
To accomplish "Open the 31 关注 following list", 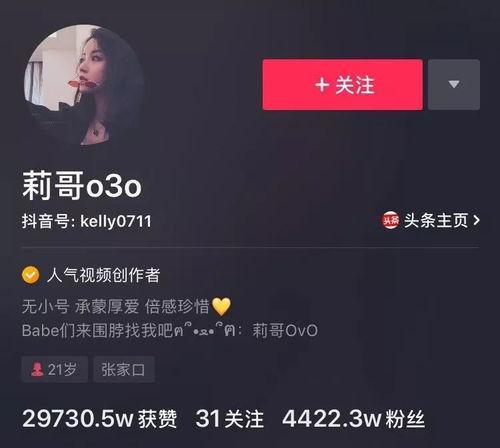I will 230,419.
